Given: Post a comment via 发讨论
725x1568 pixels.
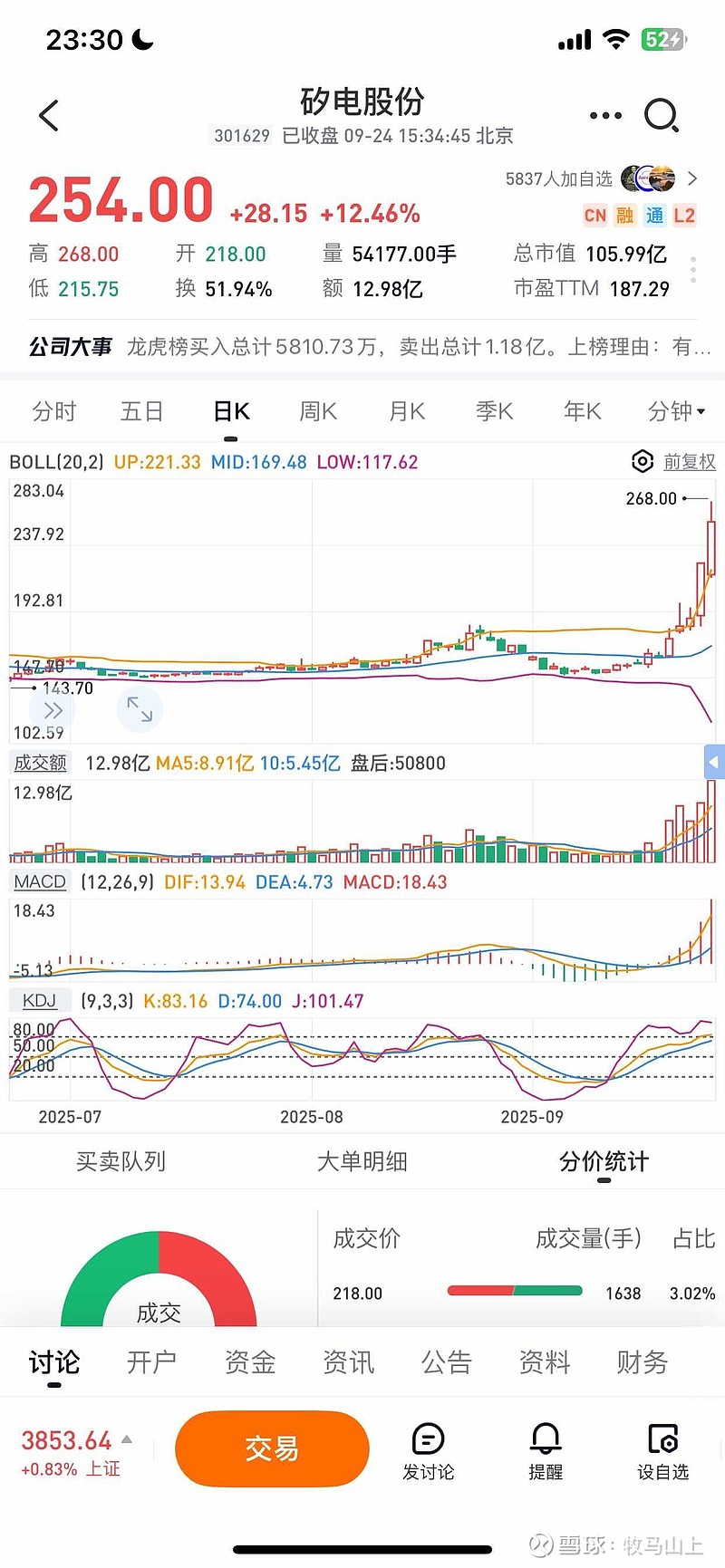Looking at the screenshot, I should pyautogui.click(x=429, y=1450).
